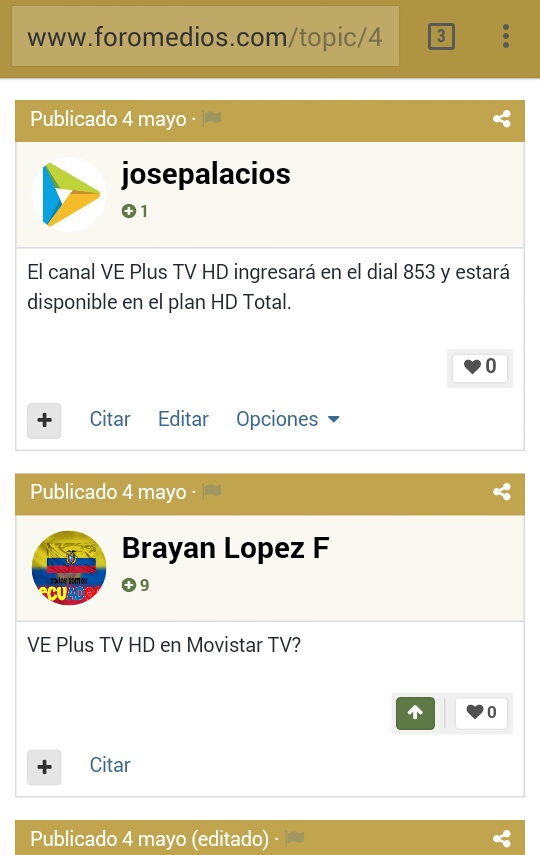Viewport: 540px width, 855px height.
Task: Share Brayan Lopez F's post
Action: pyautogui.click(x=502, y=492)
